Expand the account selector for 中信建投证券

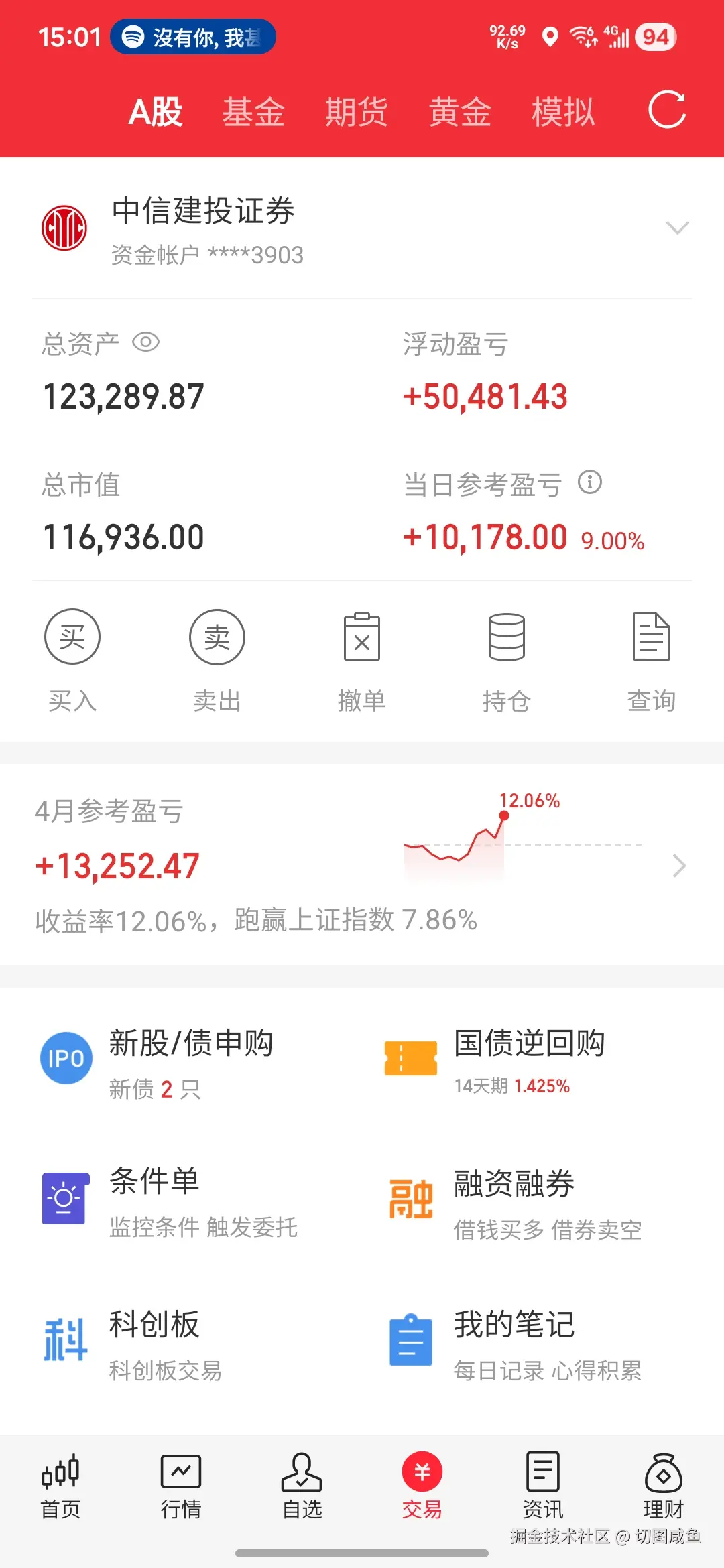pyautogui.click(x=677, y=228)
